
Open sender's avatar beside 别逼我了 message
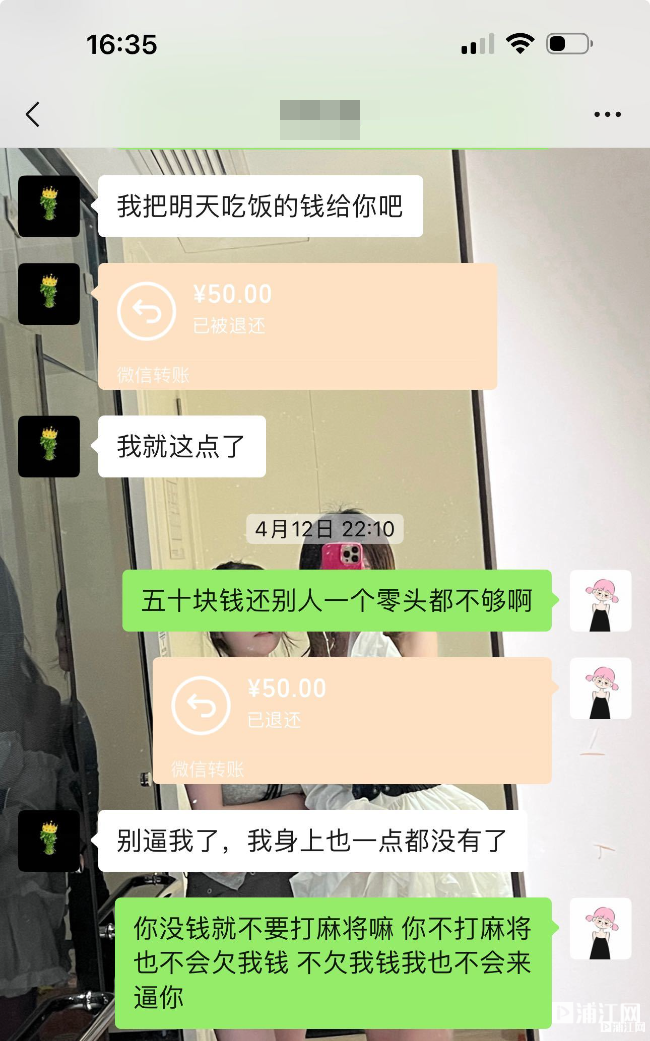coord(49,841)
